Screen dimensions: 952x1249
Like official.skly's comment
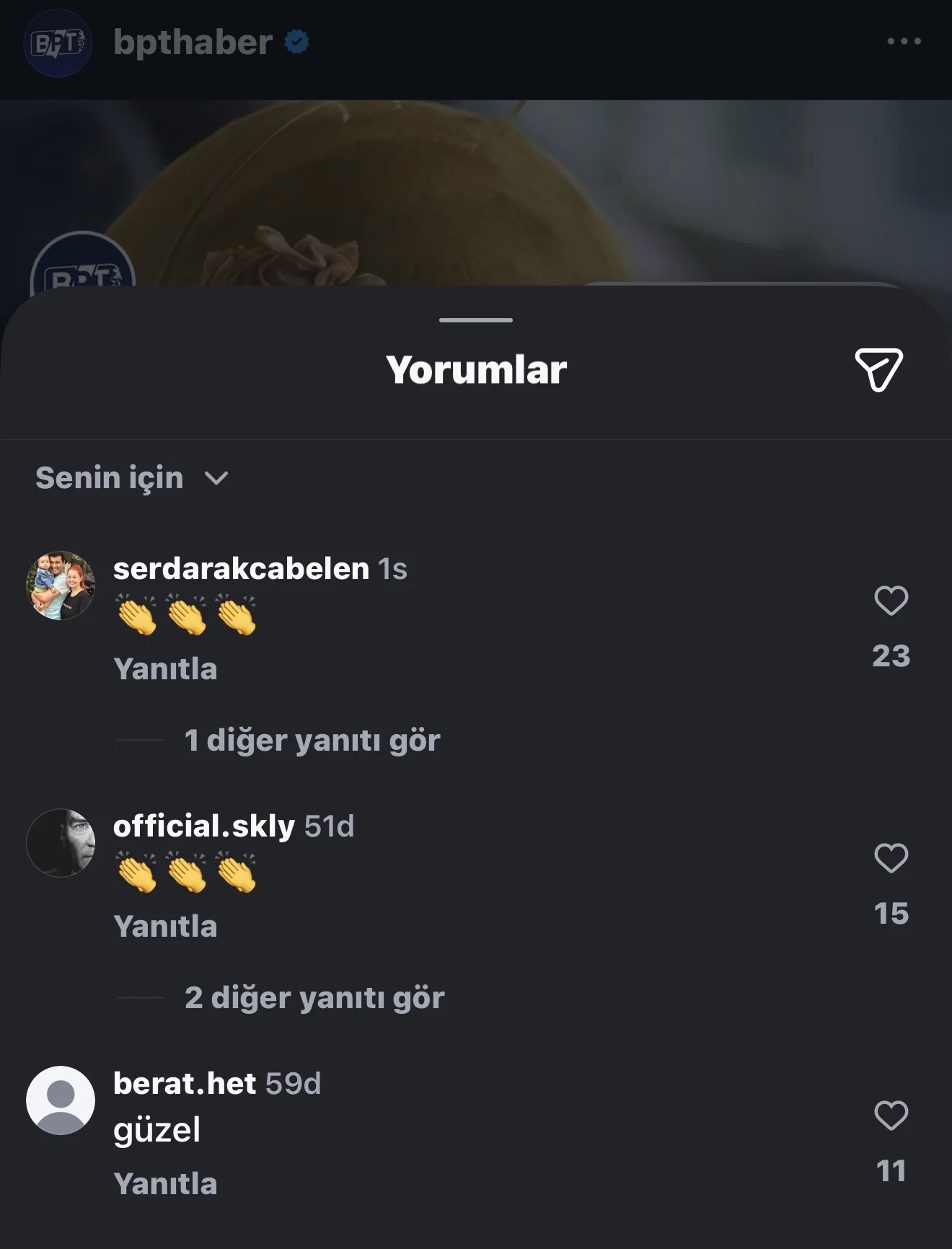point(891,858)
